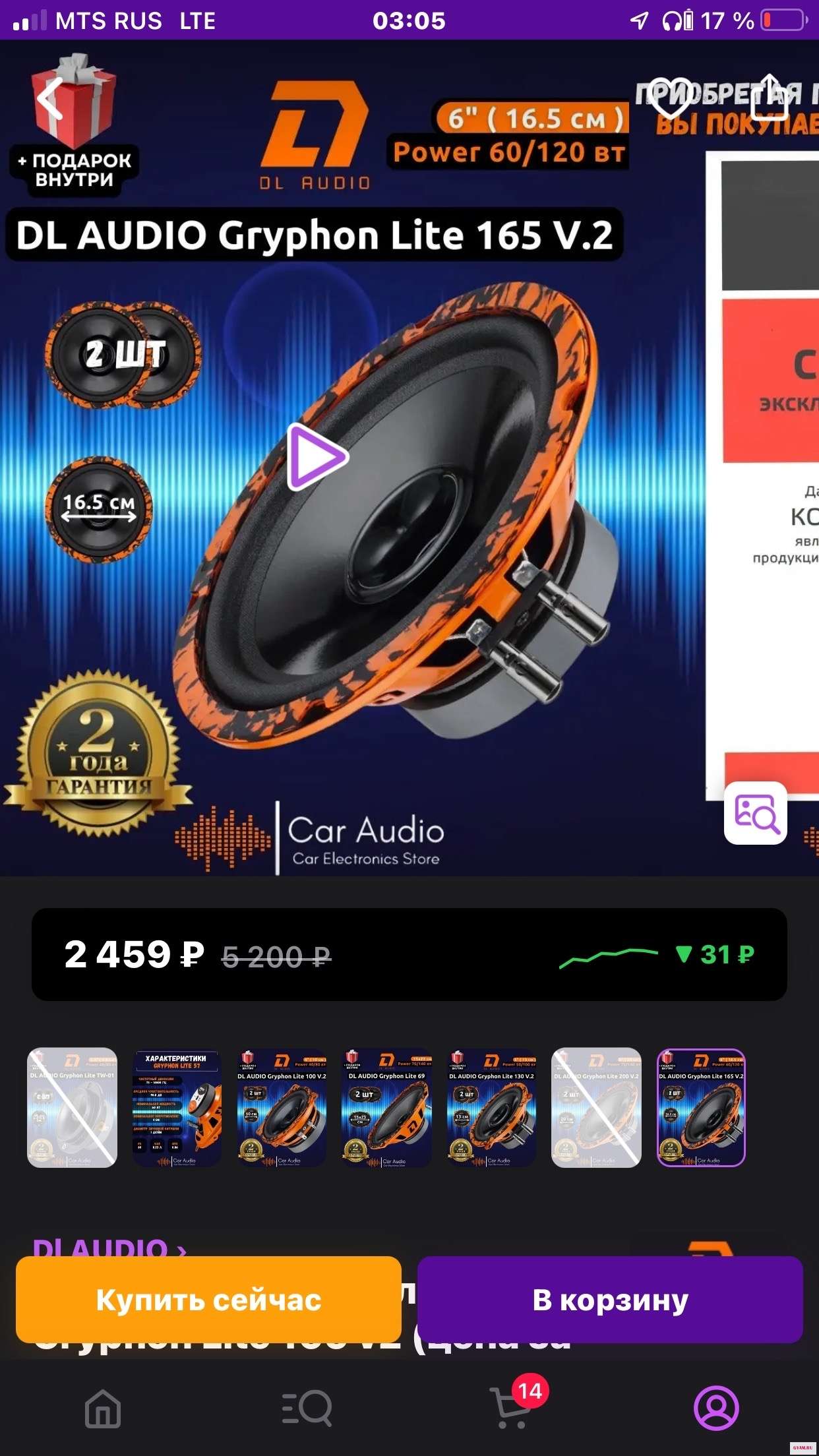Switch to the Home tab

pyautogui.click(x=103, y=1408)
